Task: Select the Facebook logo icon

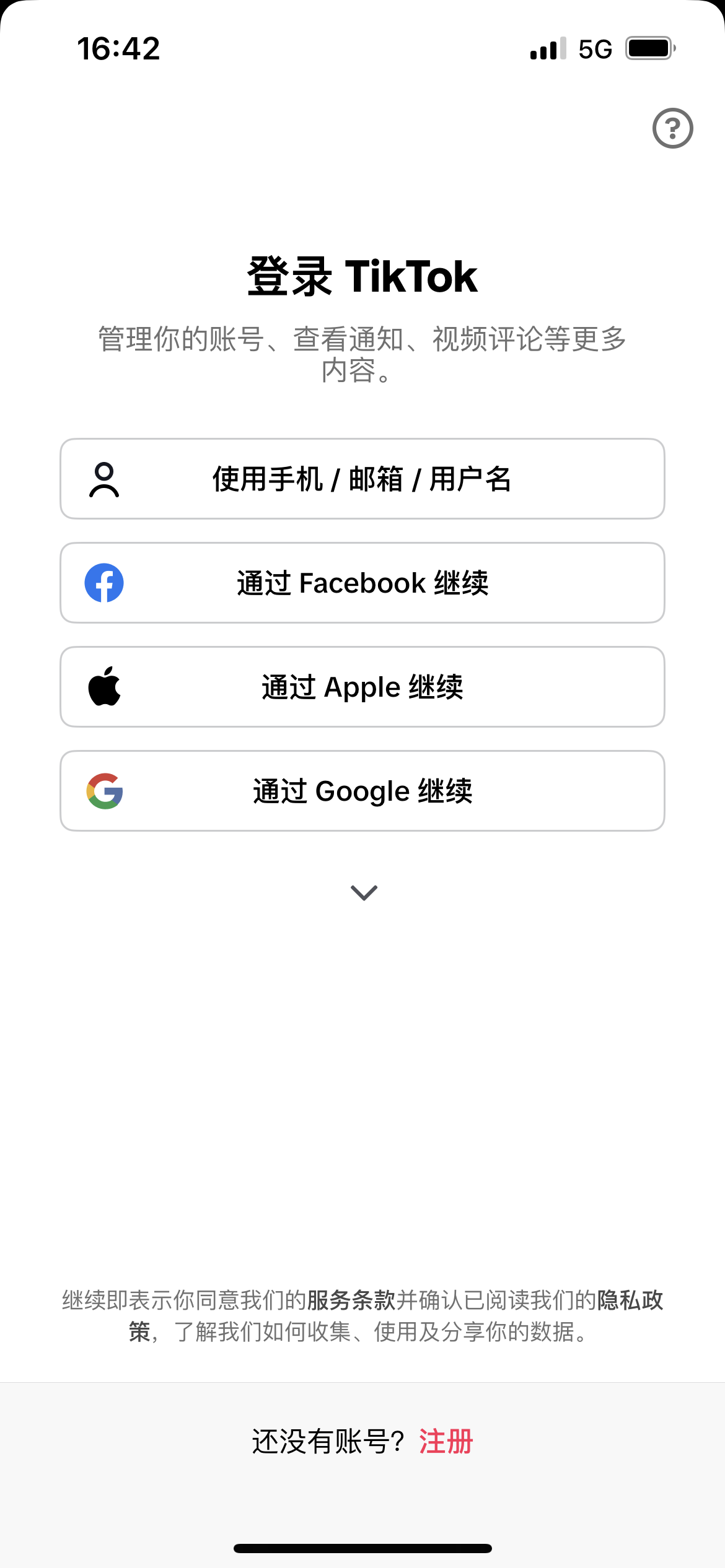Action: (104, 582)
